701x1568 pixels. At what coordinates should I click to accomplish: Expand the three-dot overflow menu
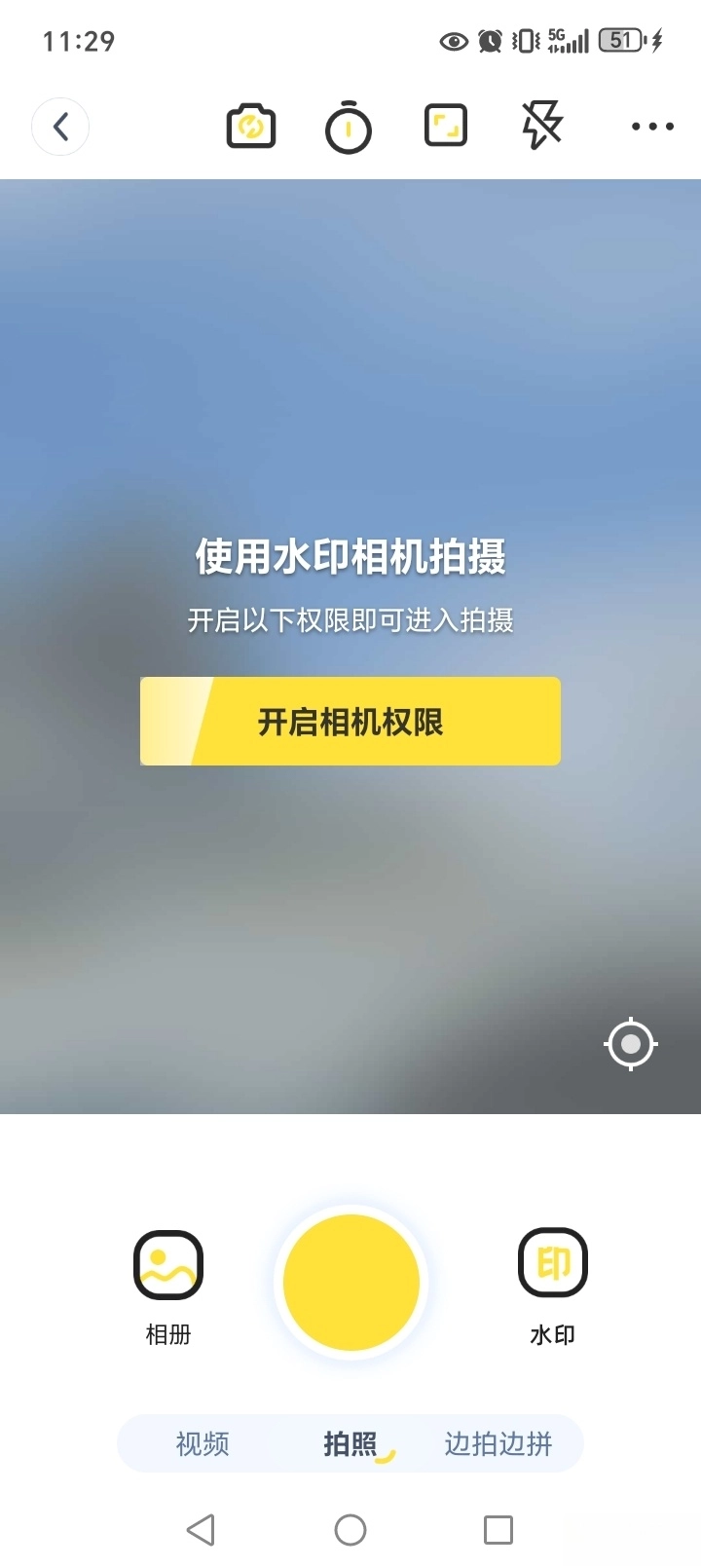(650, 126)
